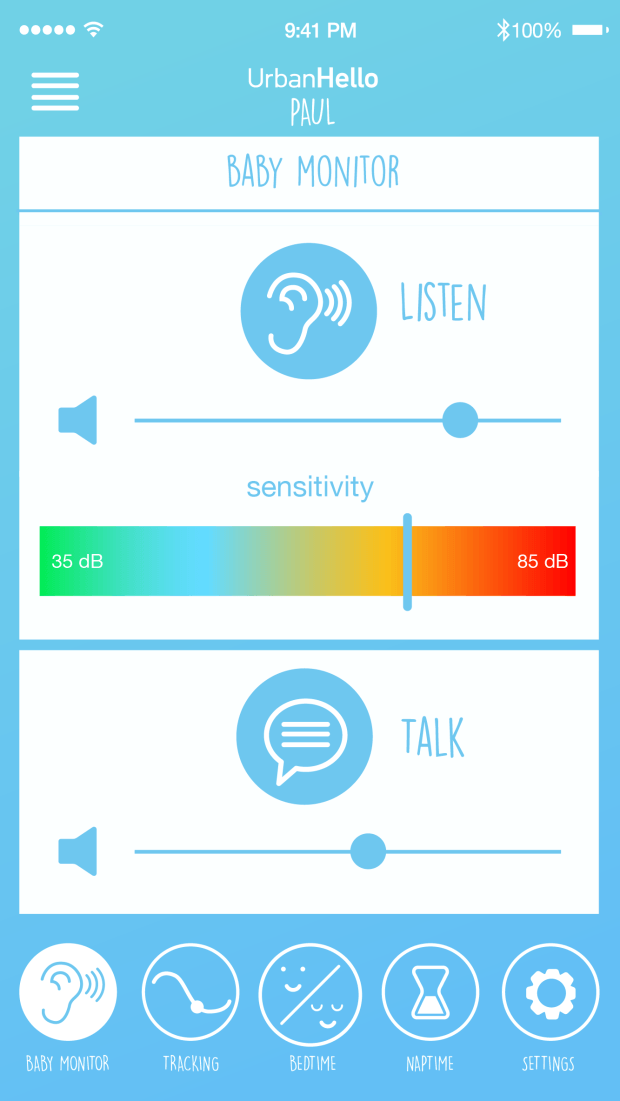Image resolution: width=620 pixels, height=1101 pixels.
Task: Open the Settings tab
Action: coord(550,992)
